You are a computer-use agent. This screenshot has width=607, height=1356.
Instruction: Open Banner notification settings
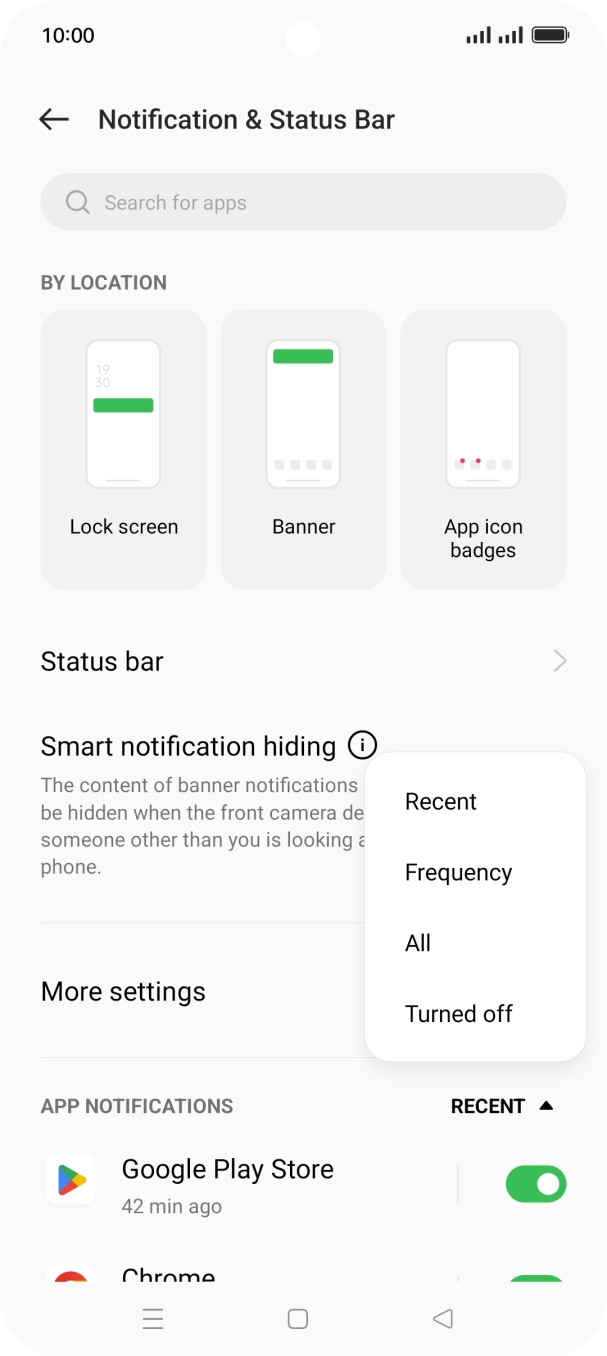click(x=303, y=449)
